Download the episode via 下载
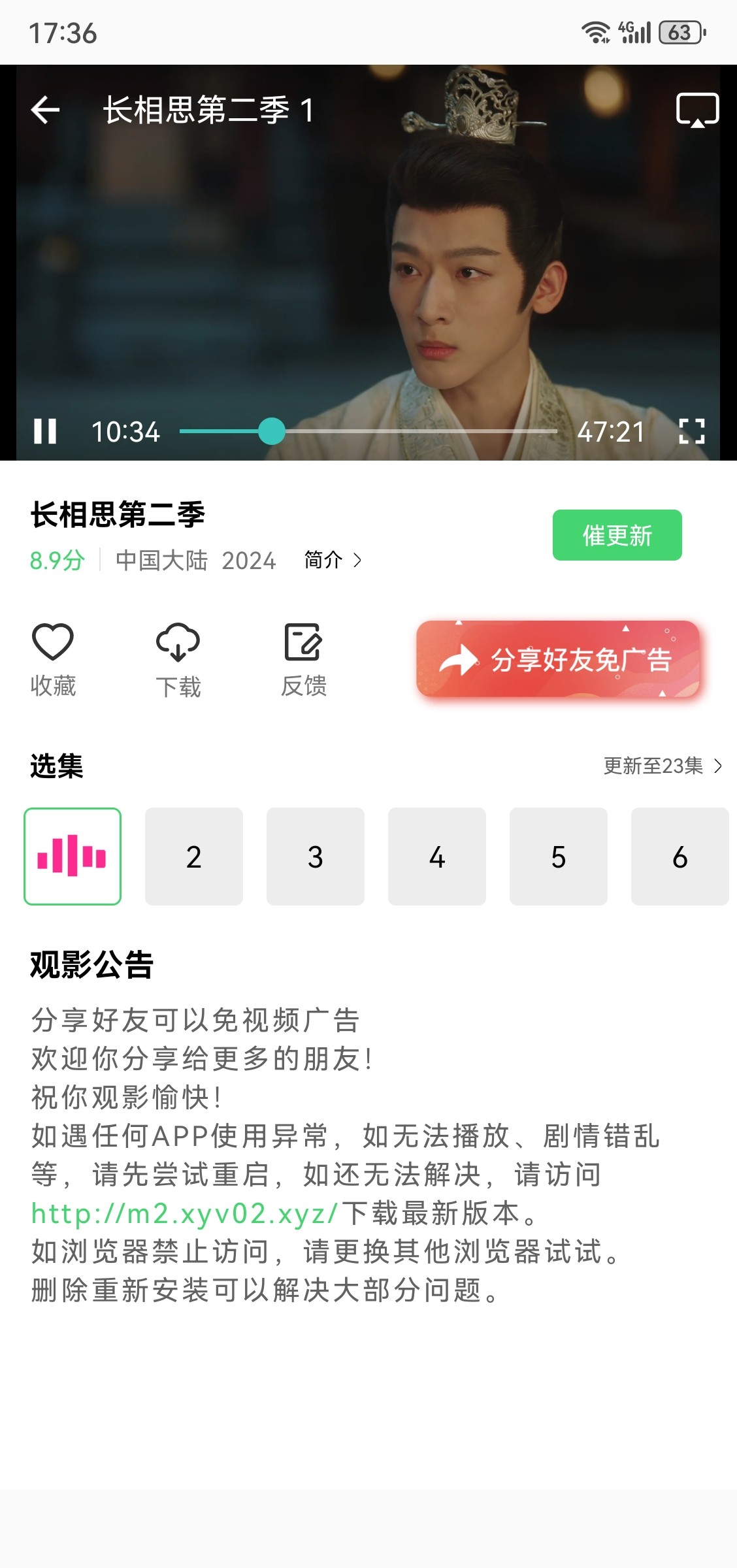The height and width of the screenshot is (1568, 737). (x=178, y=659)
